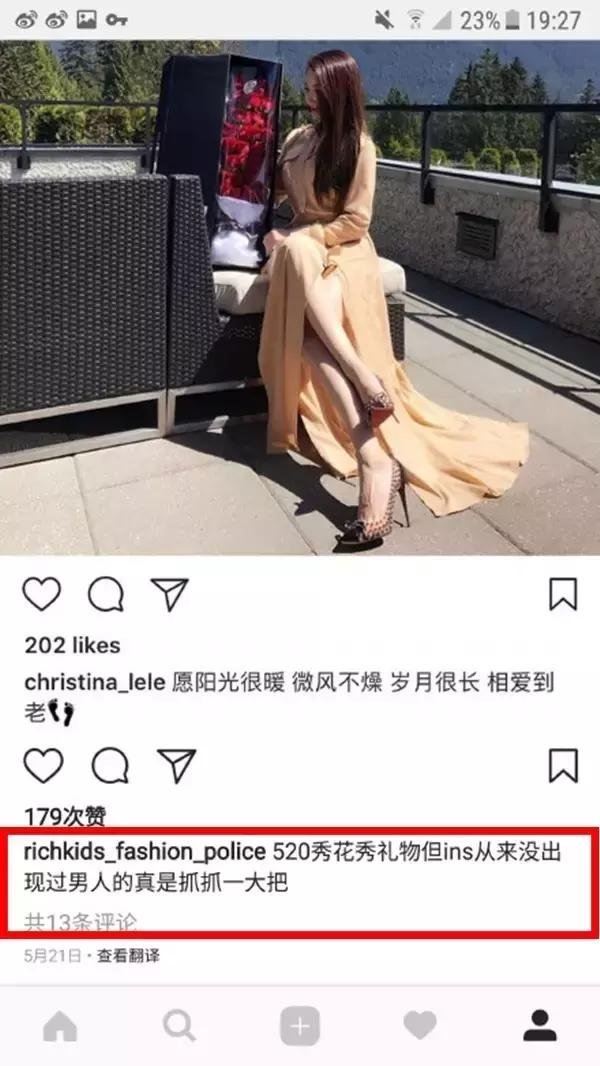Go to the Home feed tab
Screen dimensions: 600x1066
click(60, 1025)
